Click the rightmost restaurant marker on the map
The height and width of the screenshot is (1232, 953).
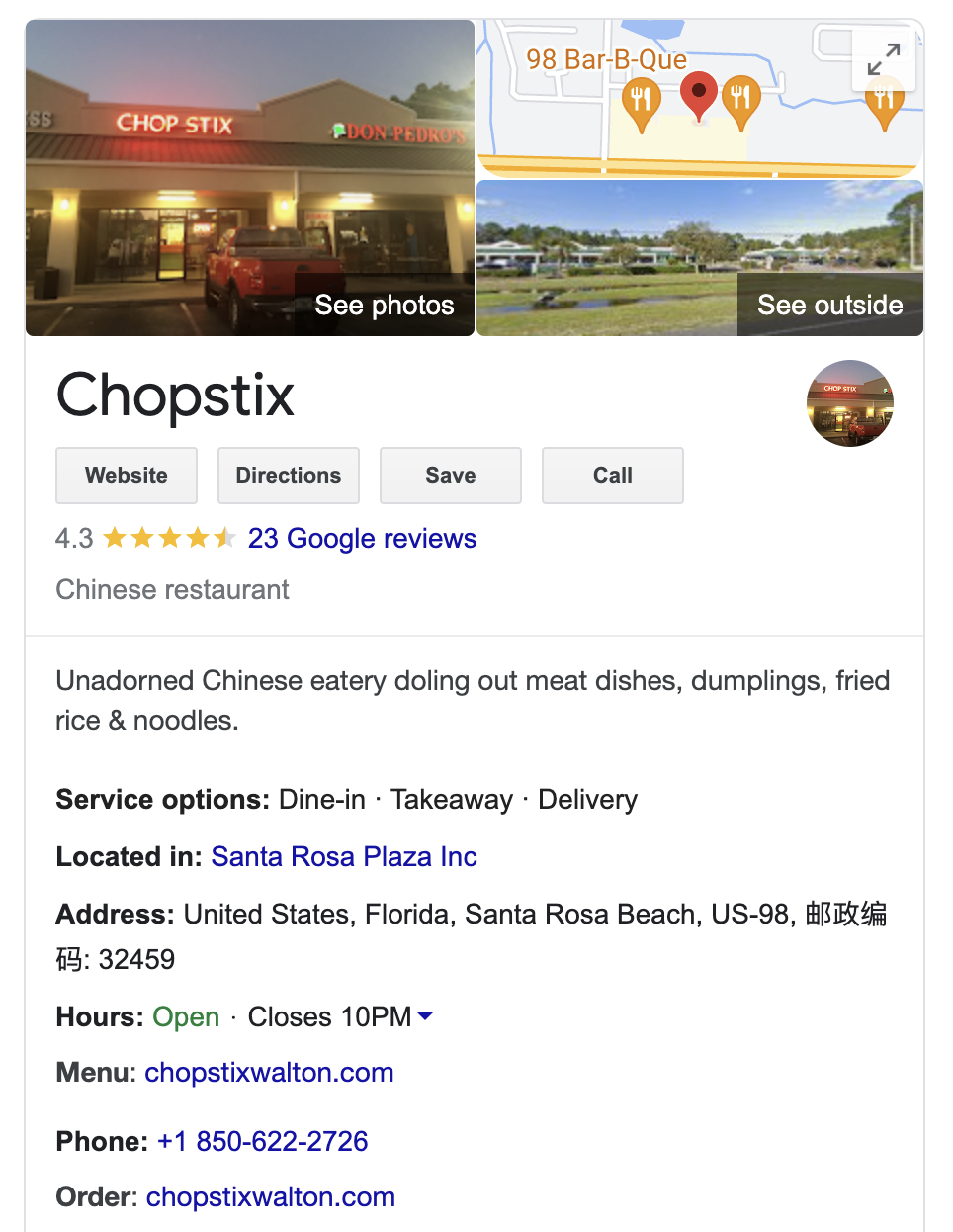tap(883, 99)
